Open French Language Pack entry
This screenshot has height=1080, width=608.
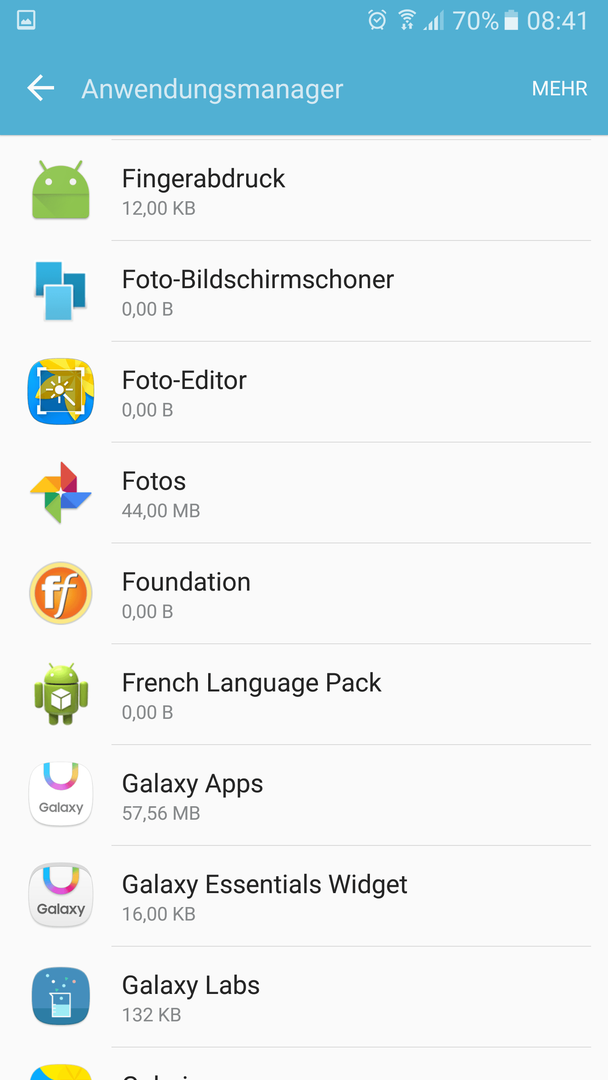tap(304, 694)
